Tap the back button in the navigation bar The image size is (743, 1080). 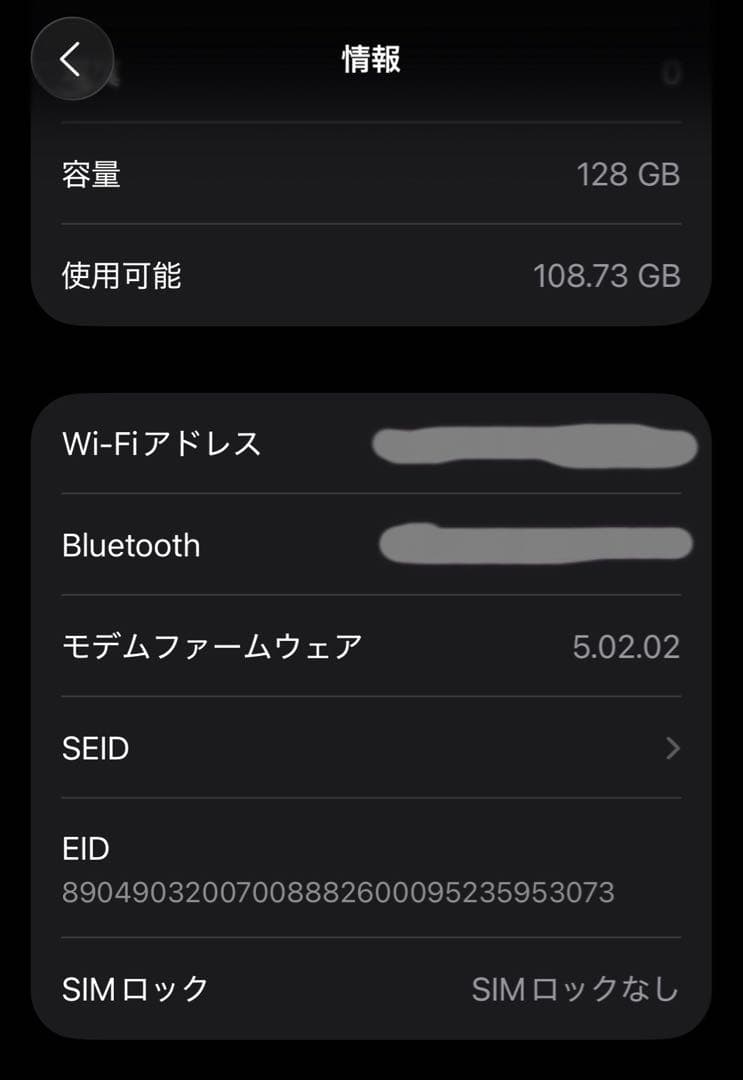point(70,58)
